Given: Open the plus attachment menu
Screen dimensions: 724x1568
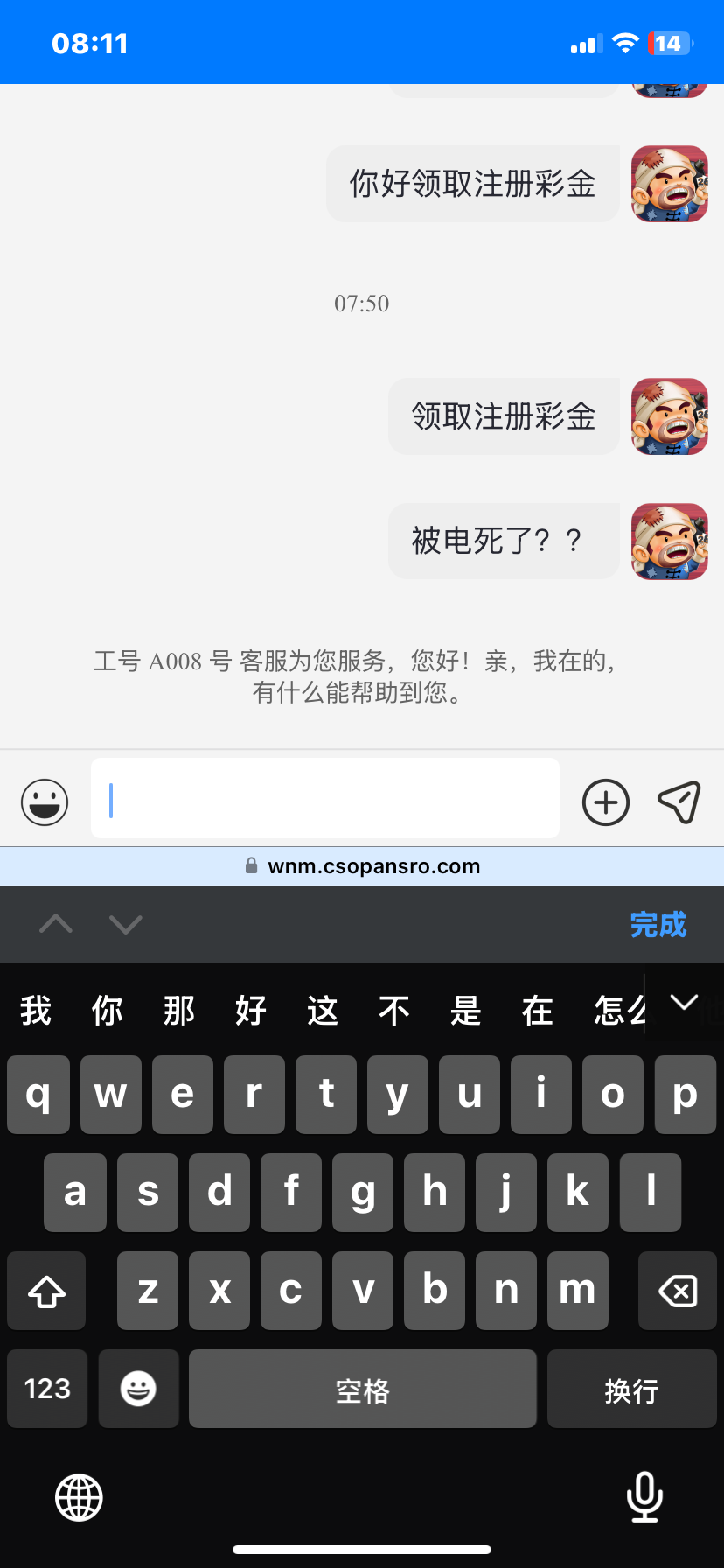Looking at the screenshot, I should click(x=606, y=801).
